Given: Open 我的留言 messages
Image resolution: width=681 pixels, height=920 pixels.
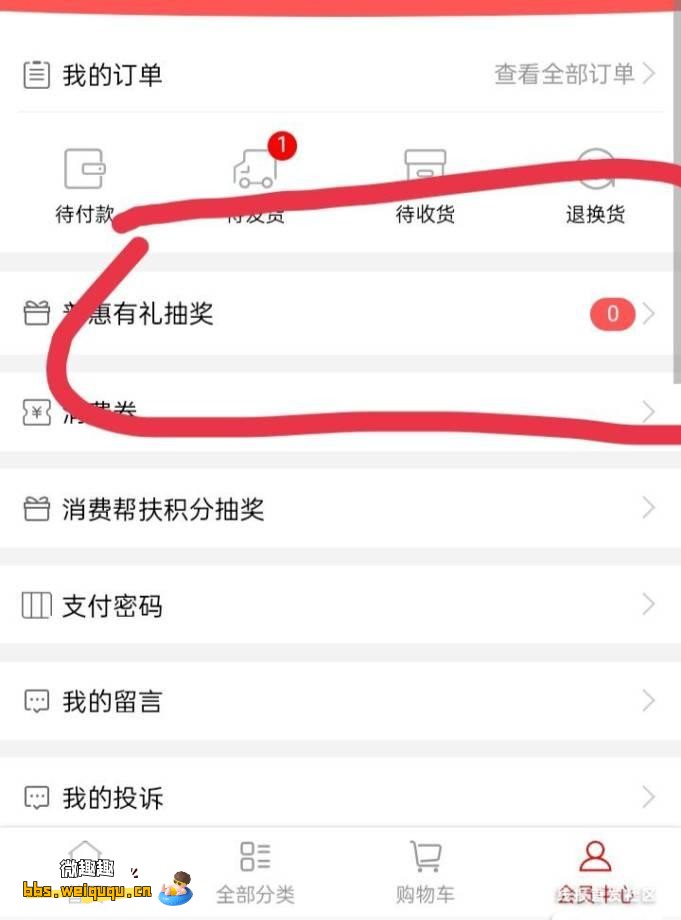Looking at the screenshot, I should pyautogui.click(x=340, y=701).
